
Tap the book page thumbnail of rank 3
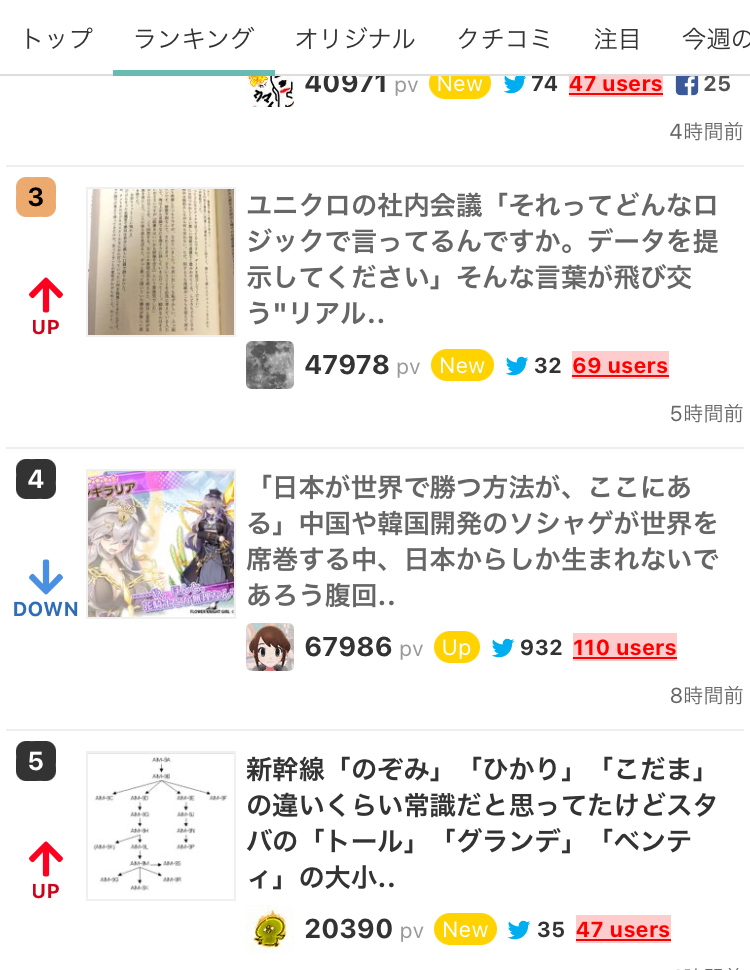click(x=161, y=262)
